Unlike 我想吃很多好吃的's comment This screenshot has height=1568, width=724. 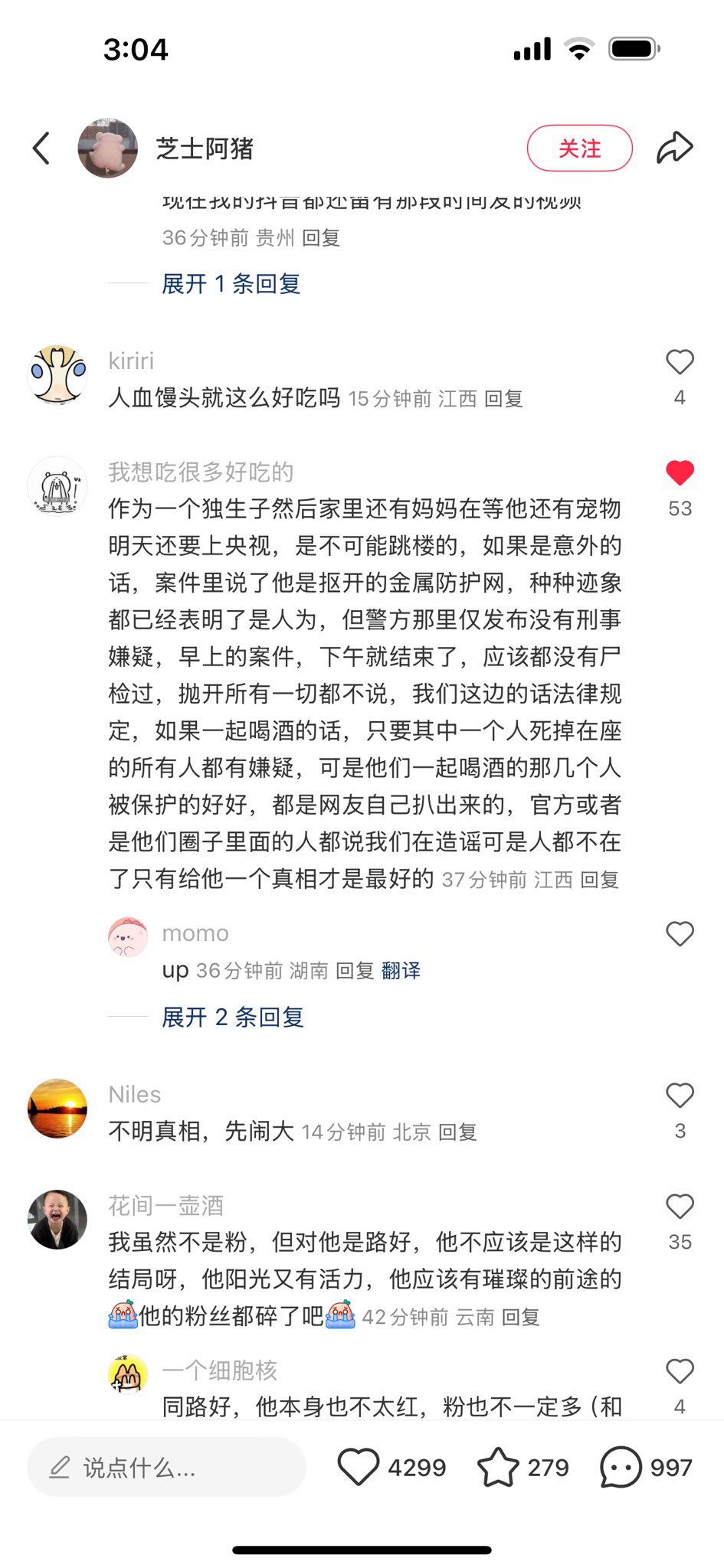[679, 473]
